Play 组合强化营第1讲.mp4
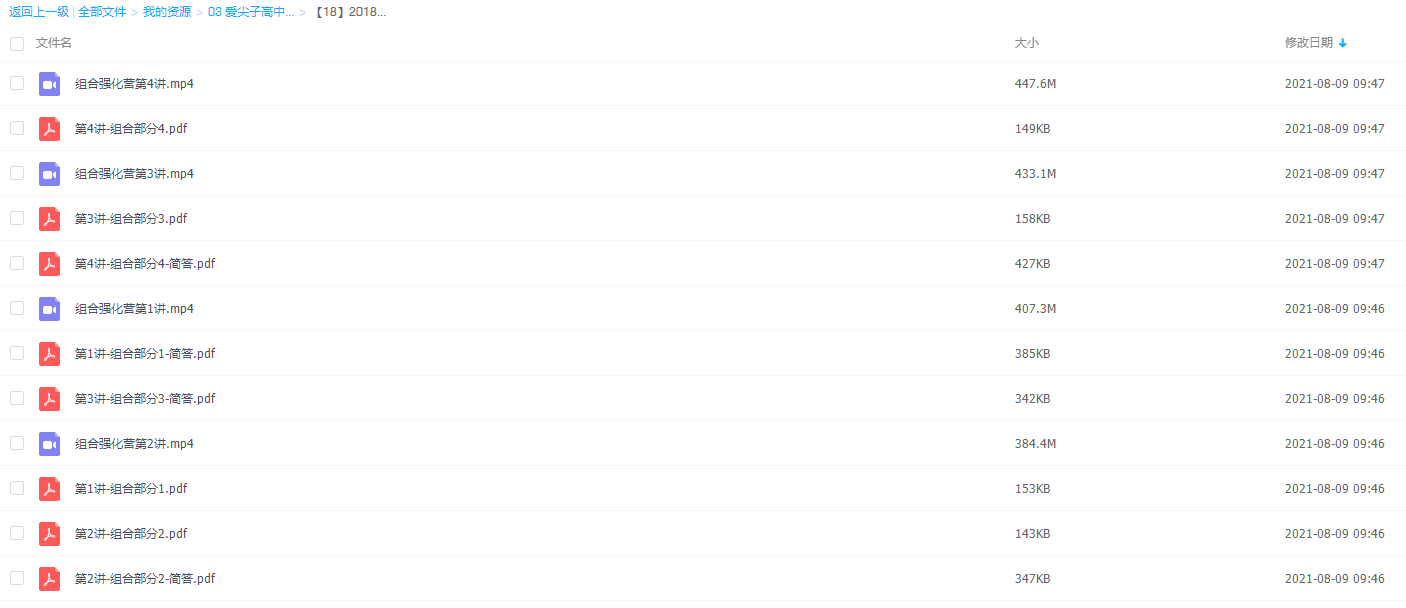 [134, 309]
